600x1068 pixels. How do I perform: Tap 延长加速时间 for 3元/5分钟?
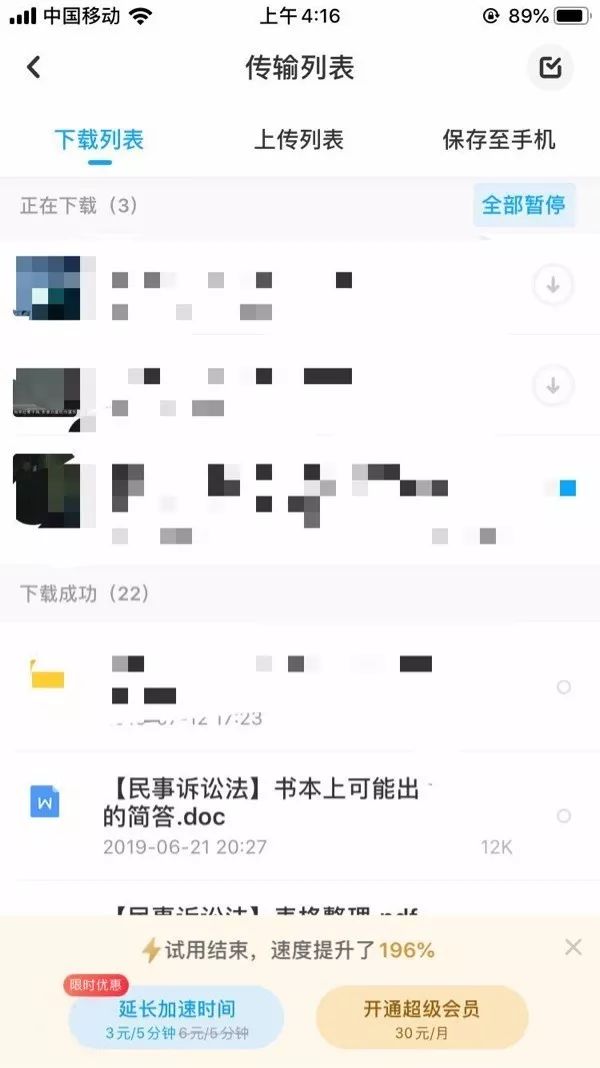click(176, 1015)
